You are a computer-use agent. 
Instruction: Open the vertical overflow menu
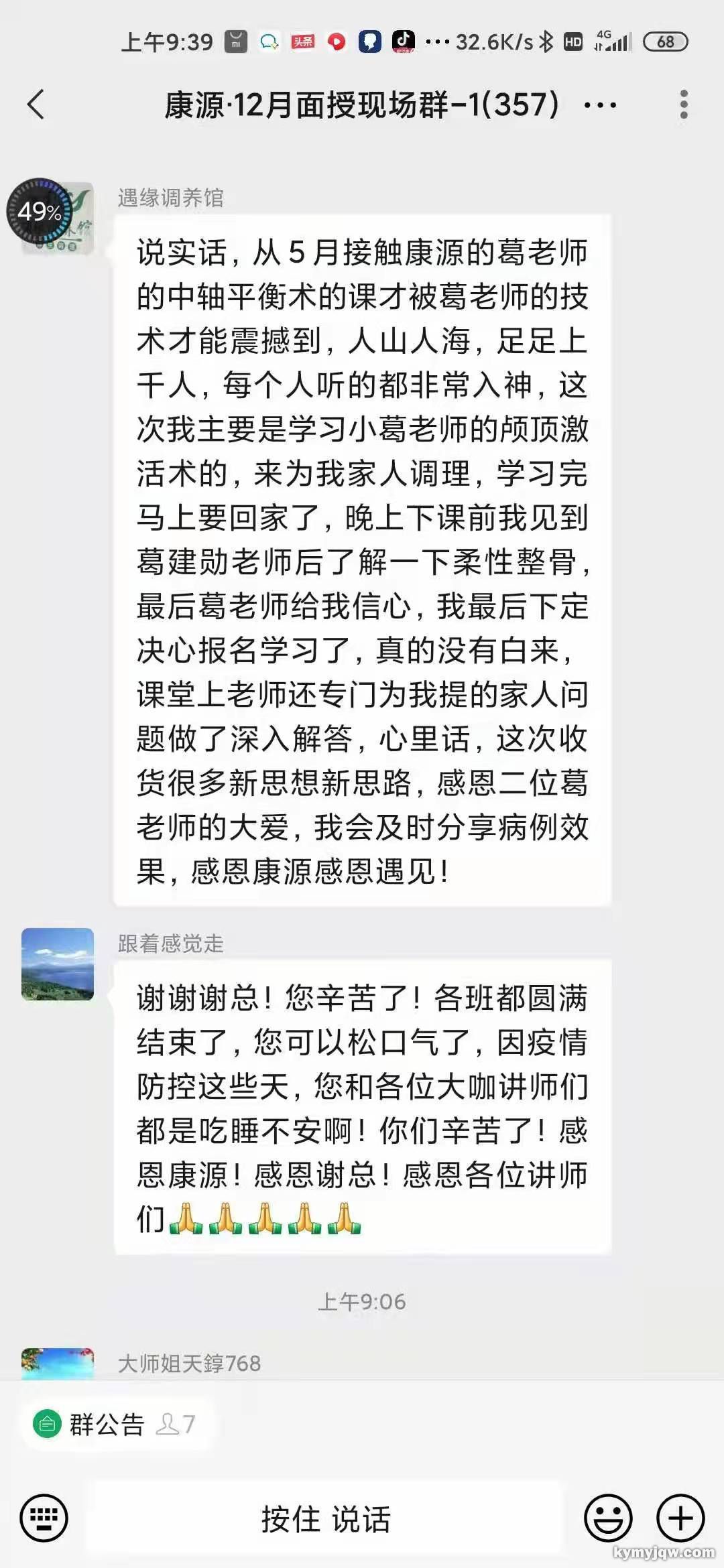click(683, 105)
